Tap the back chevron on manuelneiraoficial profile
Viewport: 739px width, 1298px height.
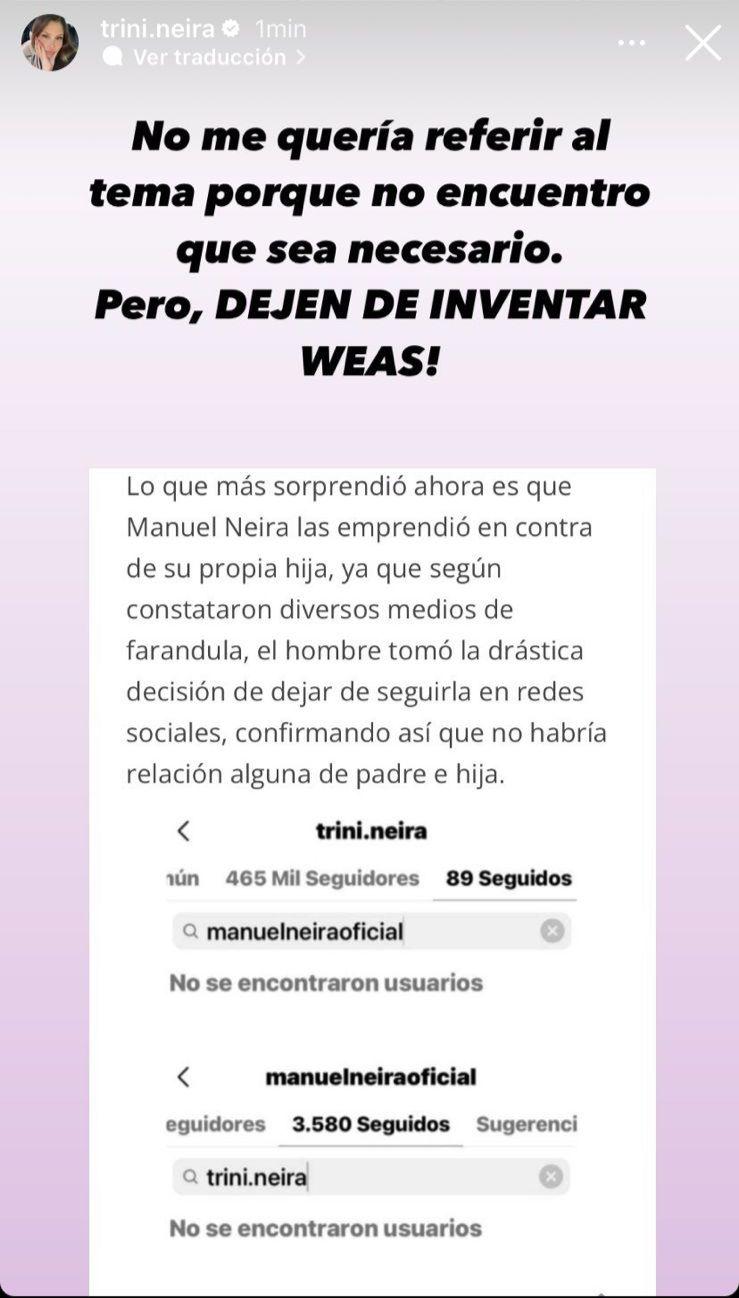[x=184, y=1077]
